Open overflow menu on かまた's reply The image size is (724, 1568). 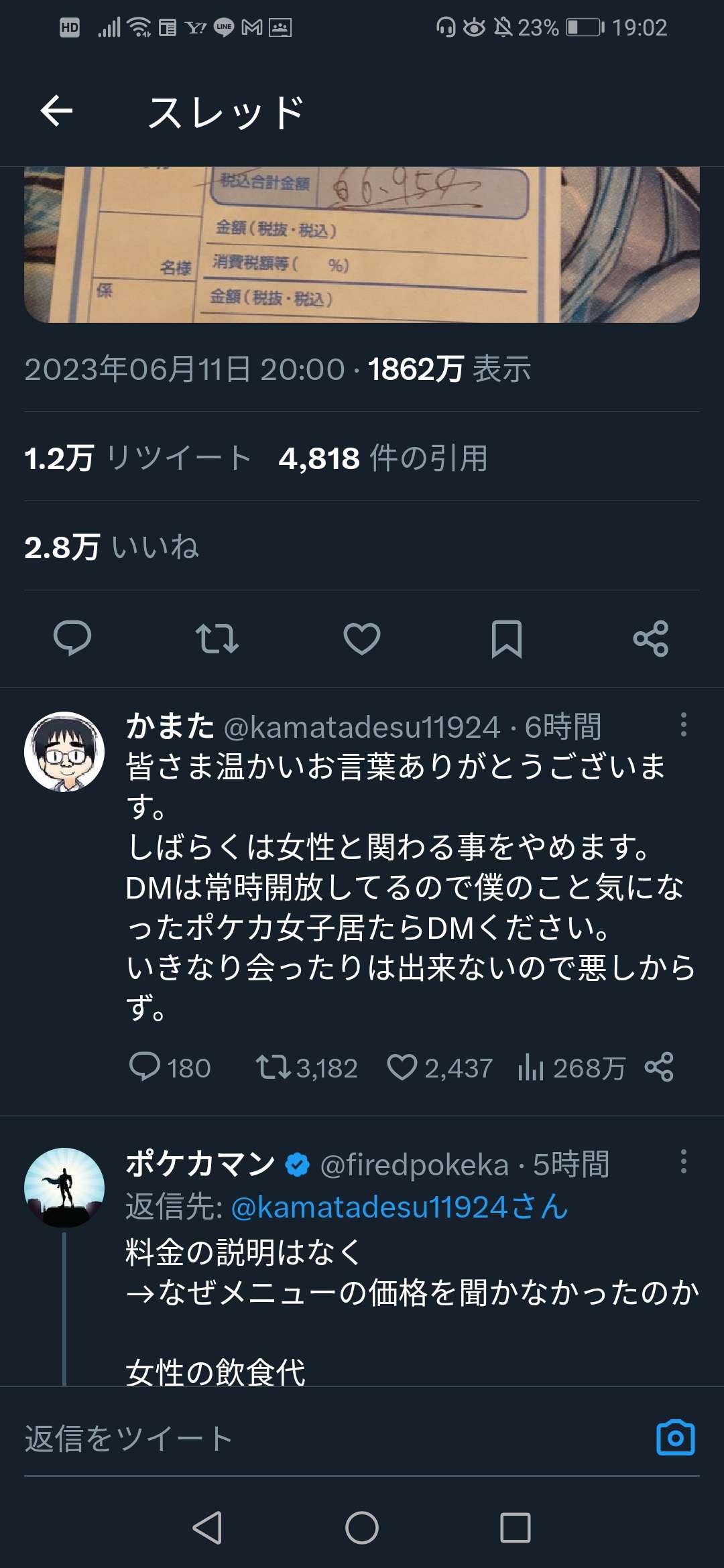683,725
